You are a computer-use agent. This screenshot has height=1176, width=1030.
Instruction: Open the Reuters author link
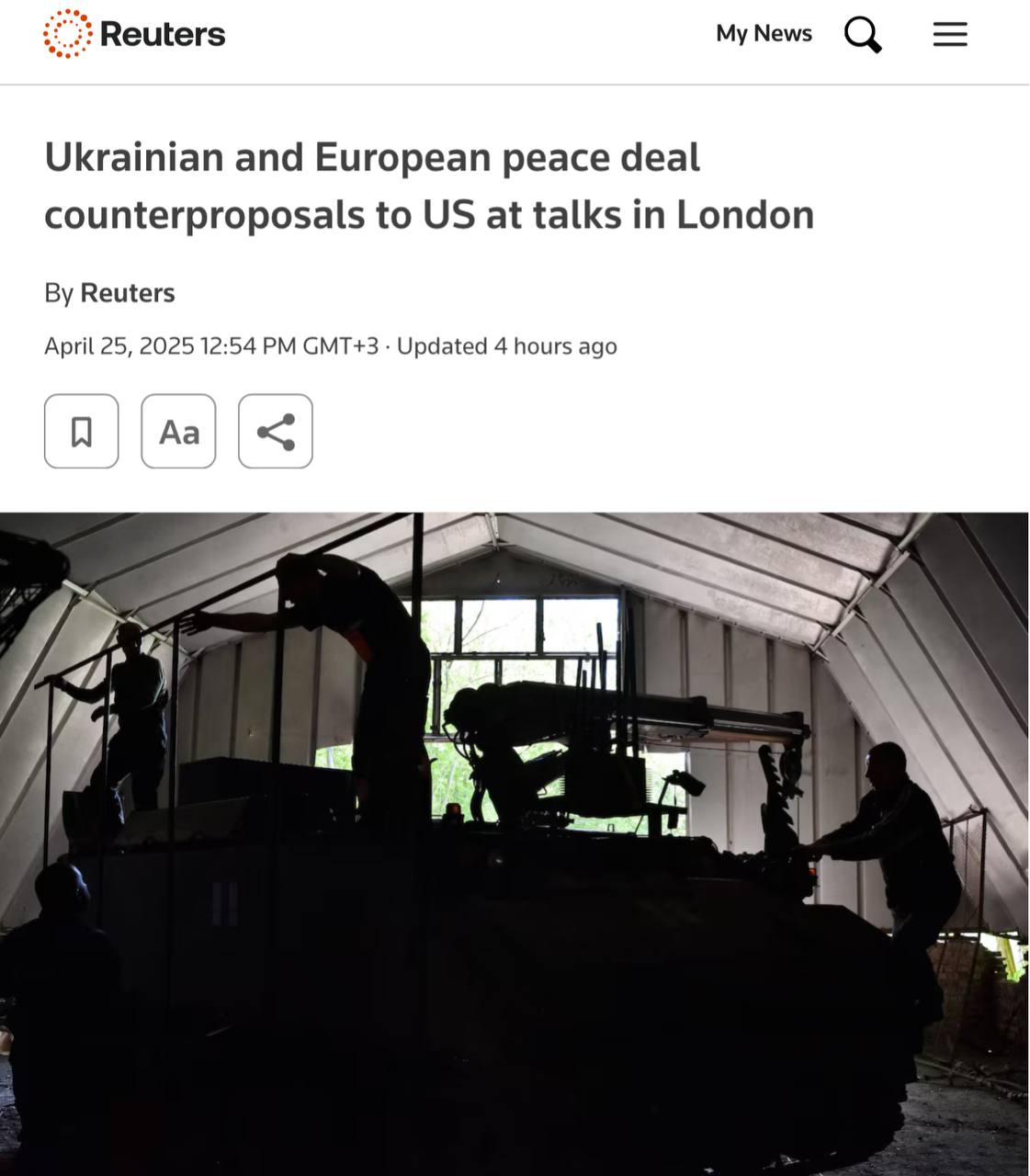pyautogui.click(x=127, y=292)
